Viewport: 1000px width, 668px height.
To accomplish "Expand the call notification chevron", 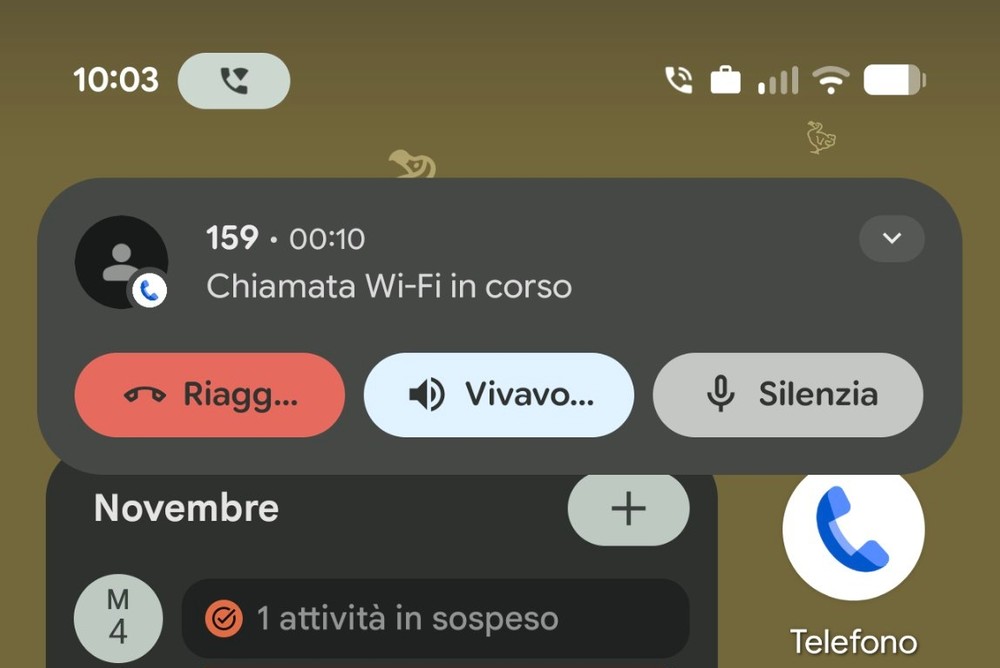I will [x=891, y=239].
